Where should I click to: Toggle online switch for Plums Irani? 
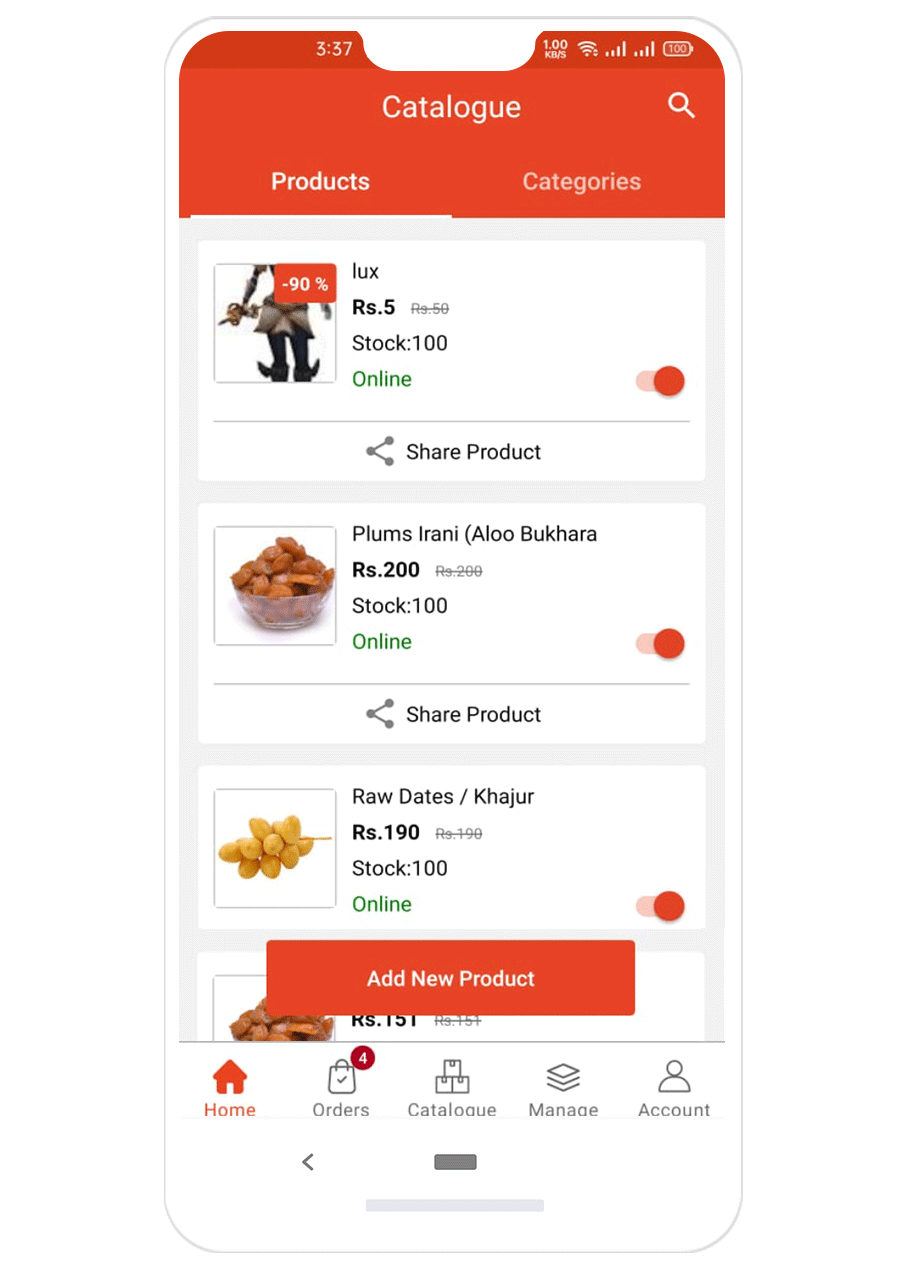(x=661, y=644)
